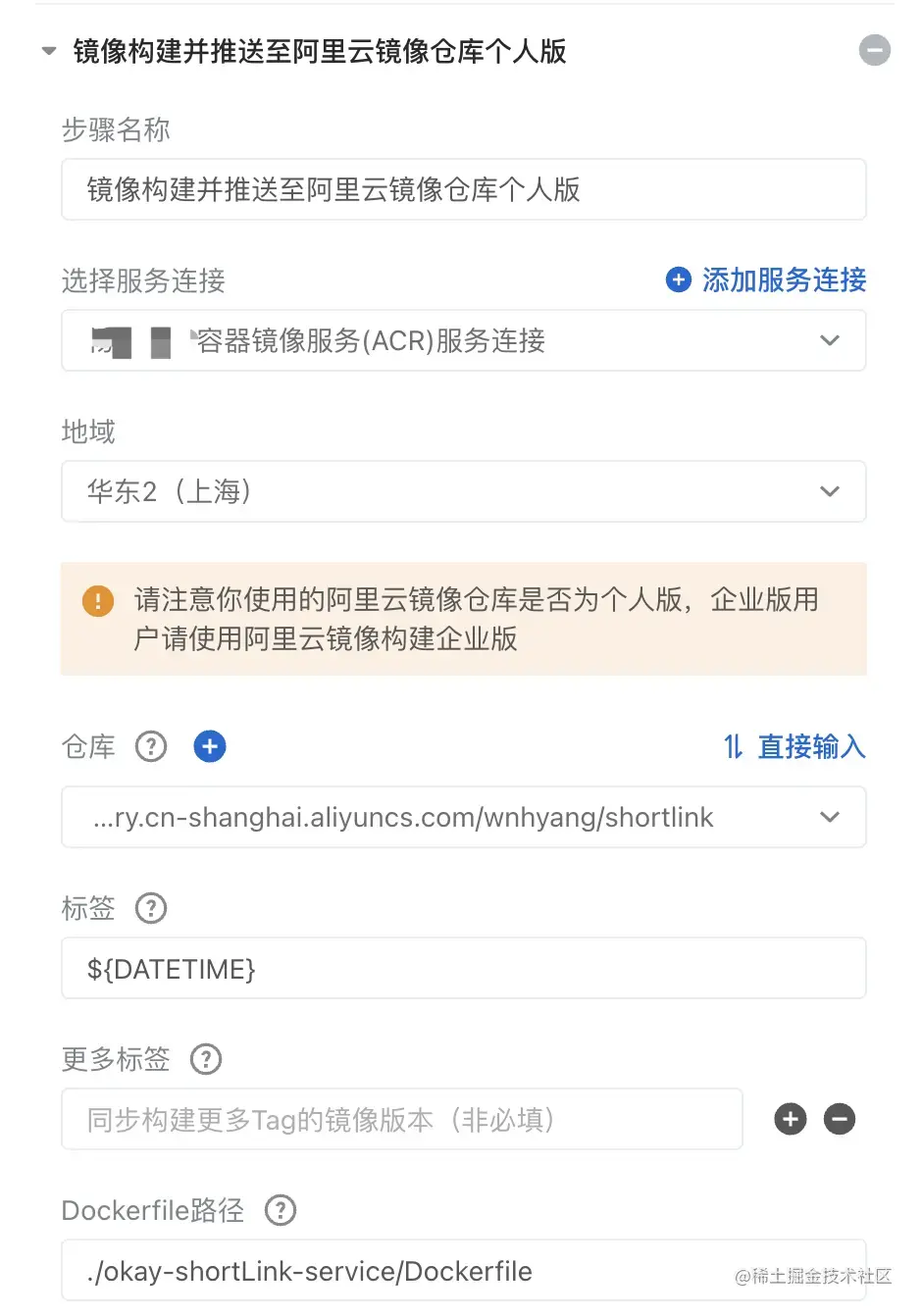Click the 稀土掘金技术社区 watermark text
The height and width of the screenshot is (1316, 922).
pos(812,1278)
